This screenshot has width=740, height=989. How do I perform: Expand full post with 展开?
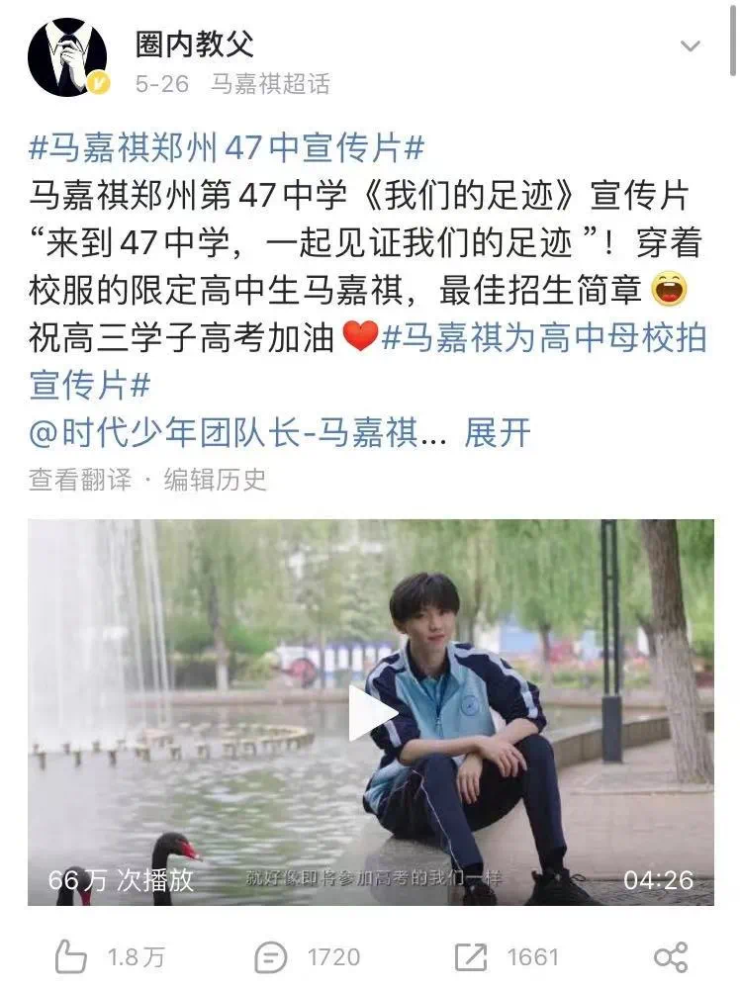coord(497,433)
